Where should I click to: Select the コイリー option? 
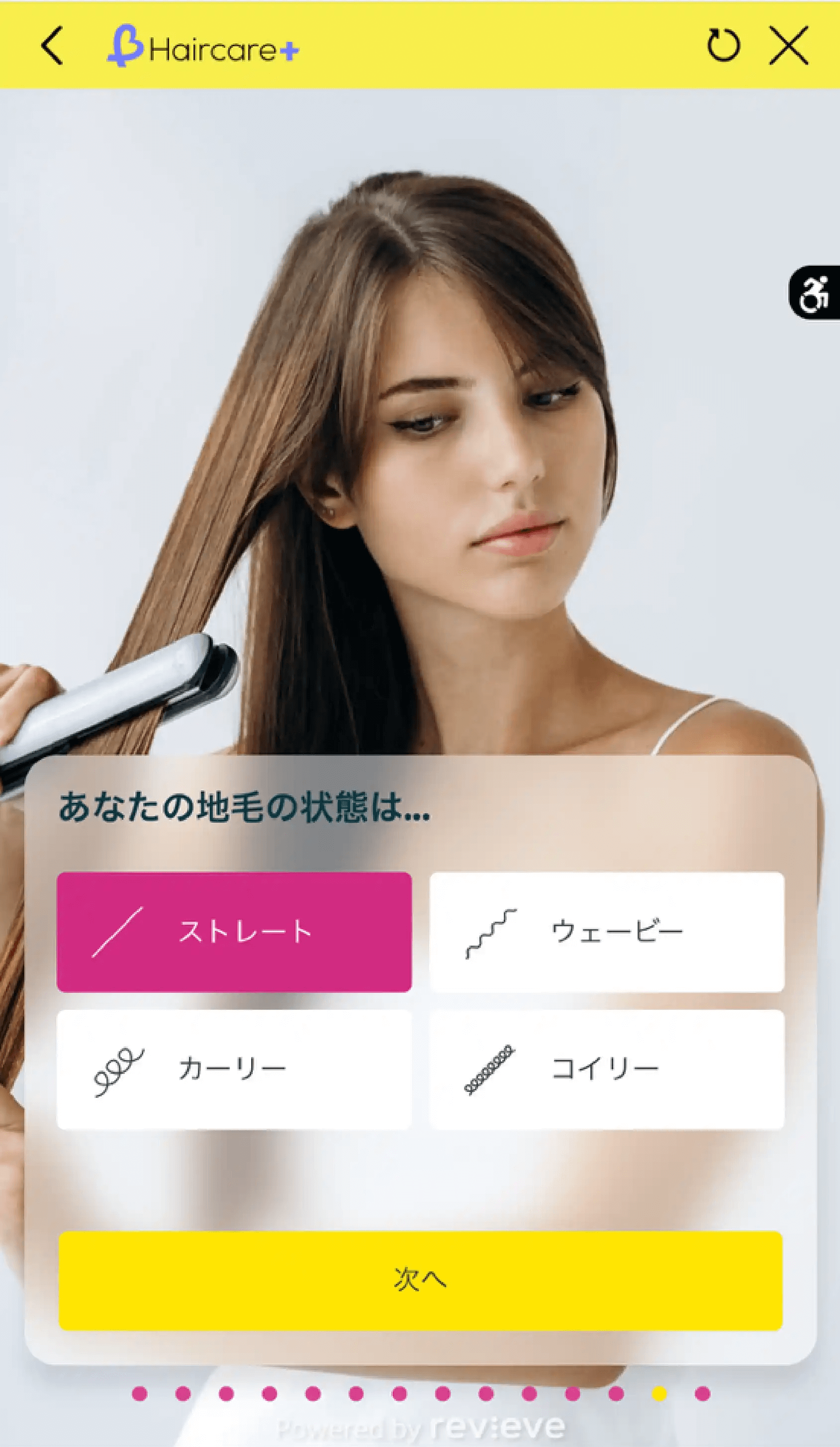[606, 1070]
